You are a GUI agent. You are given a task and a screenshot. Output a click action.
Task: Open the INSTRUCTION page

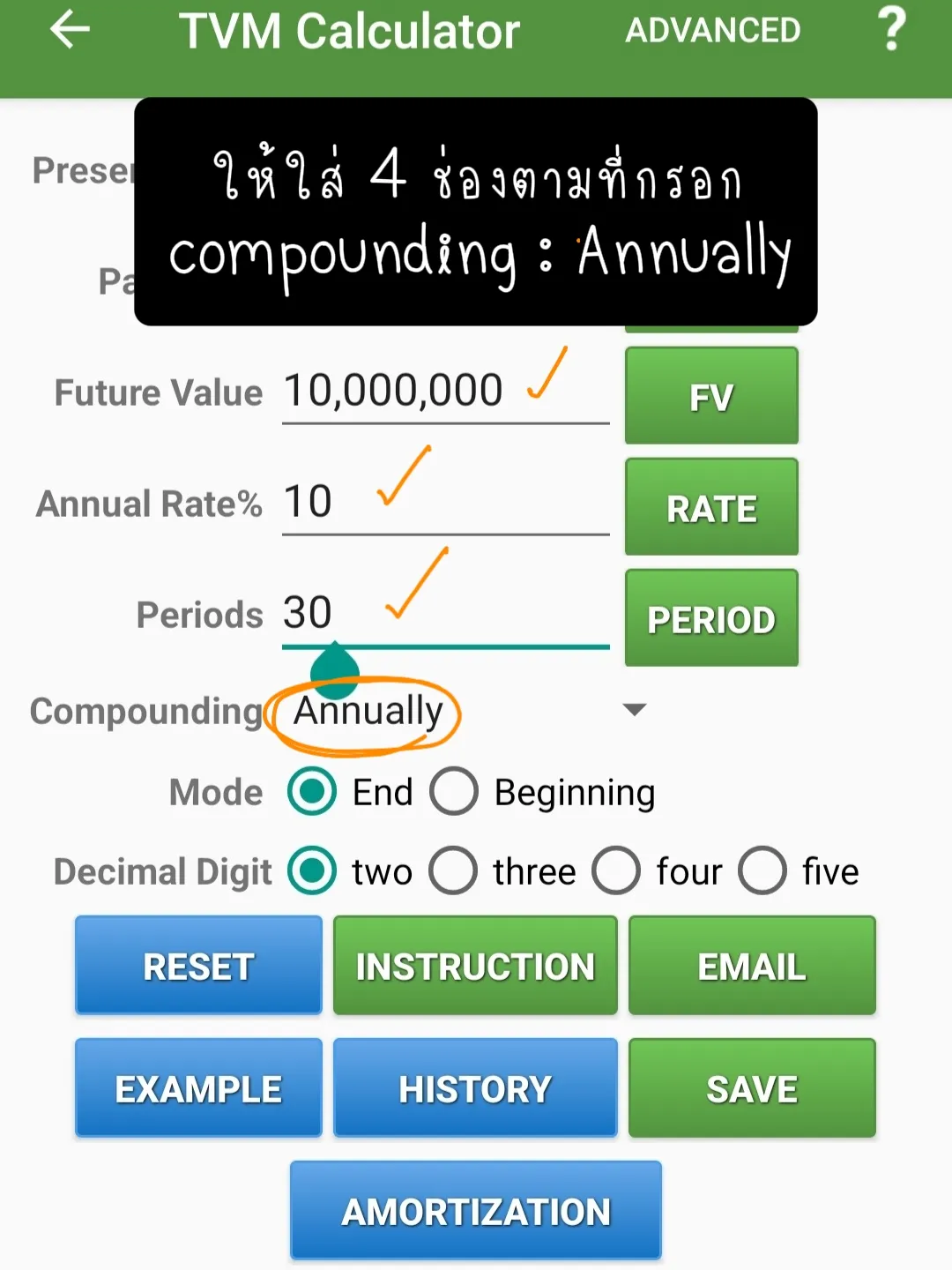475,966
